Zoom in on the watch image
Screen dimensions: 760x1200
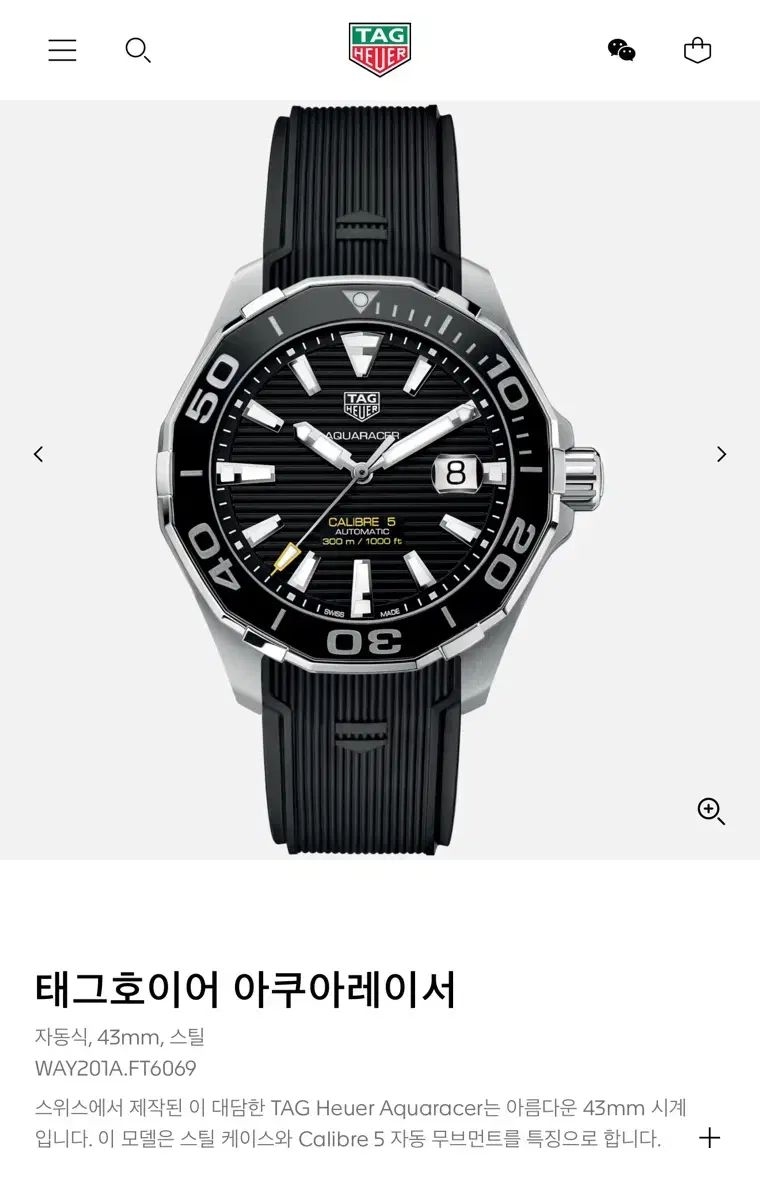711,811
